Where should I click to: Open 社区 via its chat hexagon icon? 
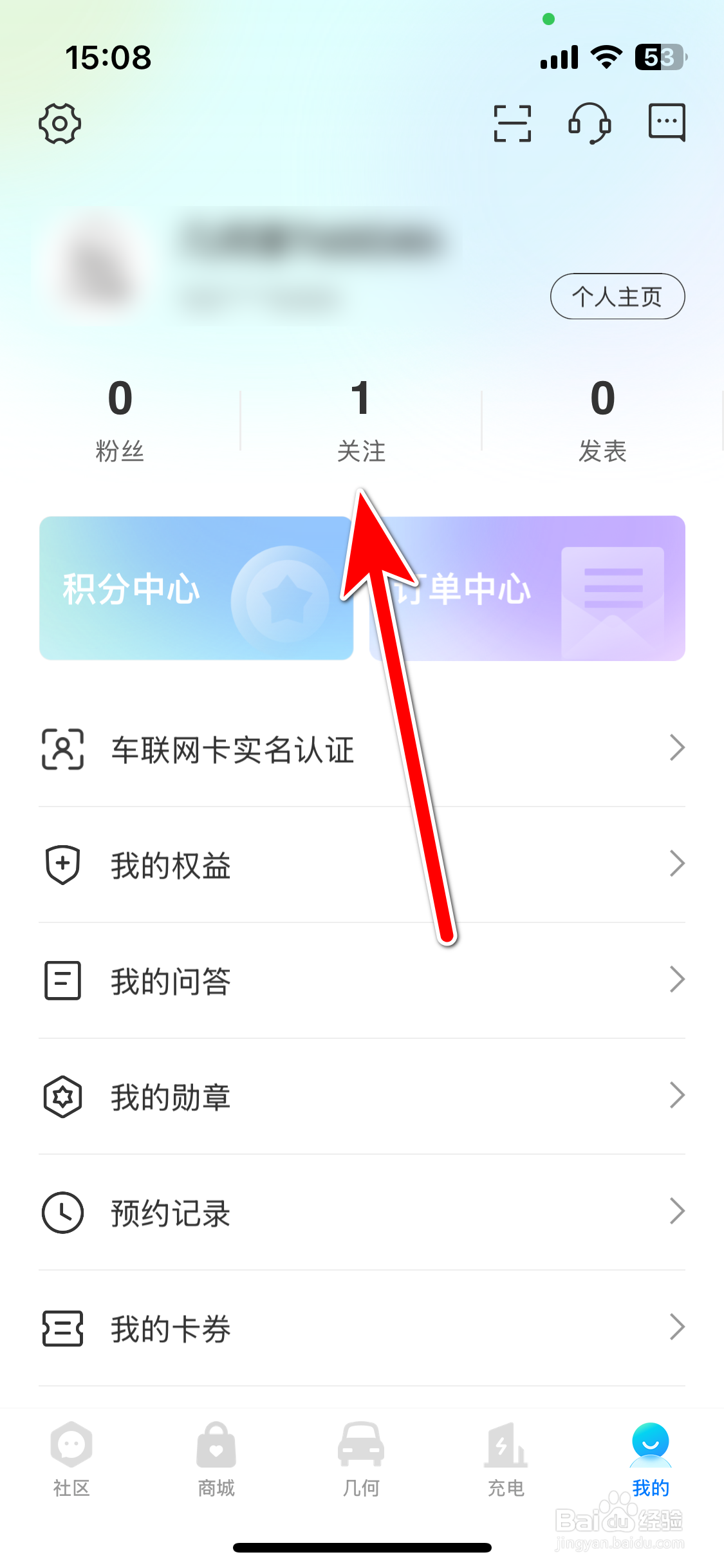pyautogui.click(x=71, y=1459)
